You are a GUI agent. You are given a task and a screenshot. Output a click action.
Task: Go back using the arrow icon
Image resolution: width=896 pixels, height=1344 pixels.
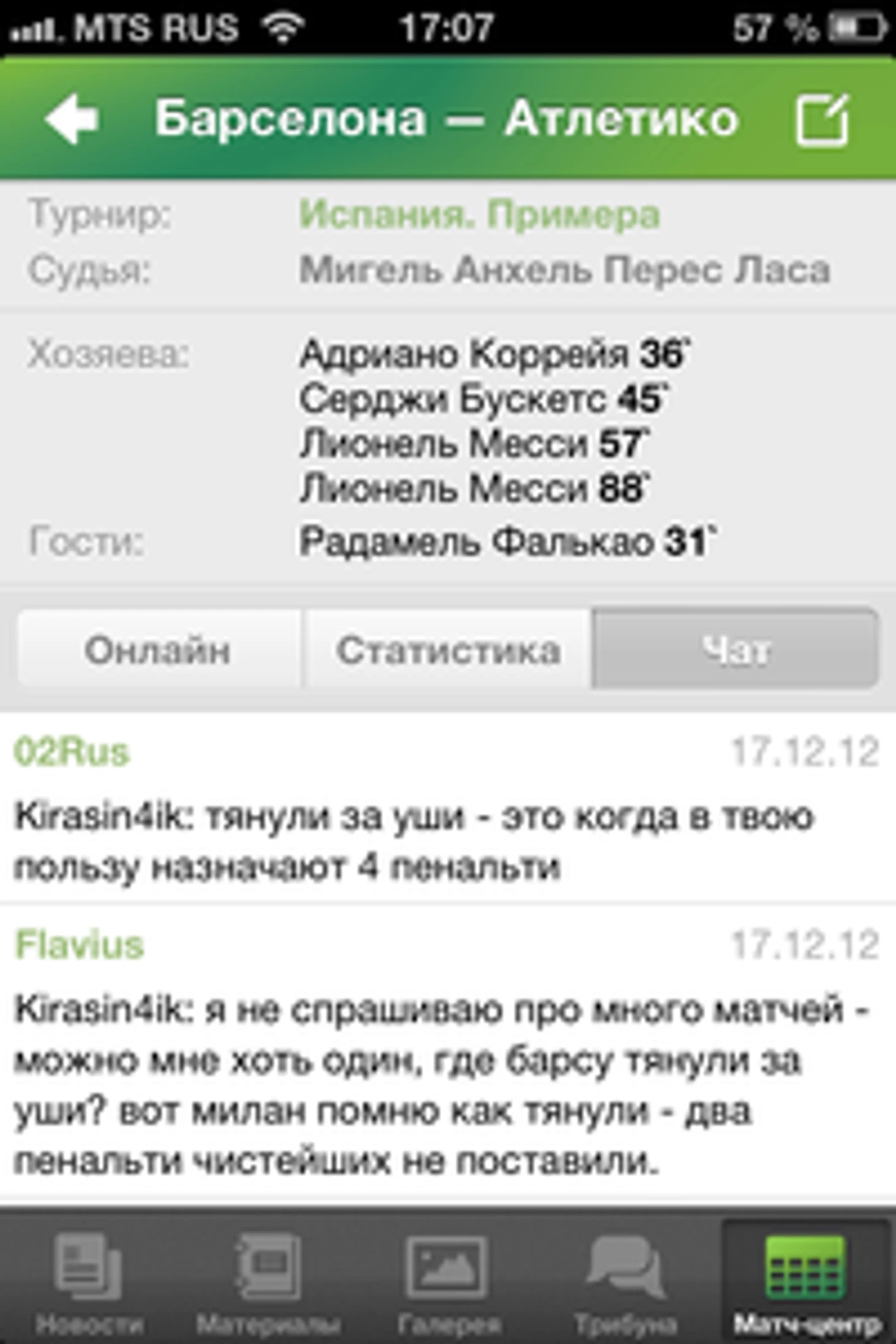pos(72,119)
